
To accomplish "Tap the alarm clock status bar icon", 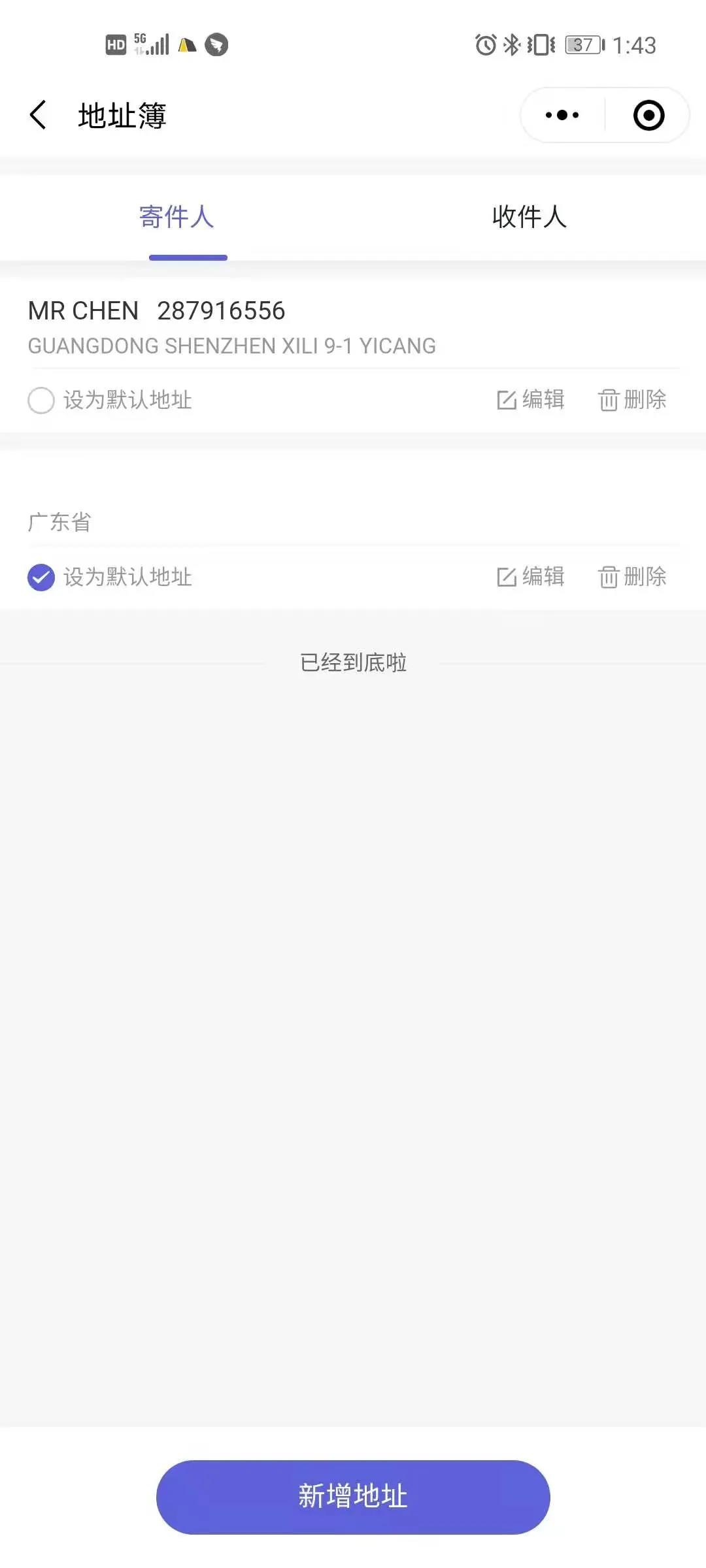I will point(484,44).
